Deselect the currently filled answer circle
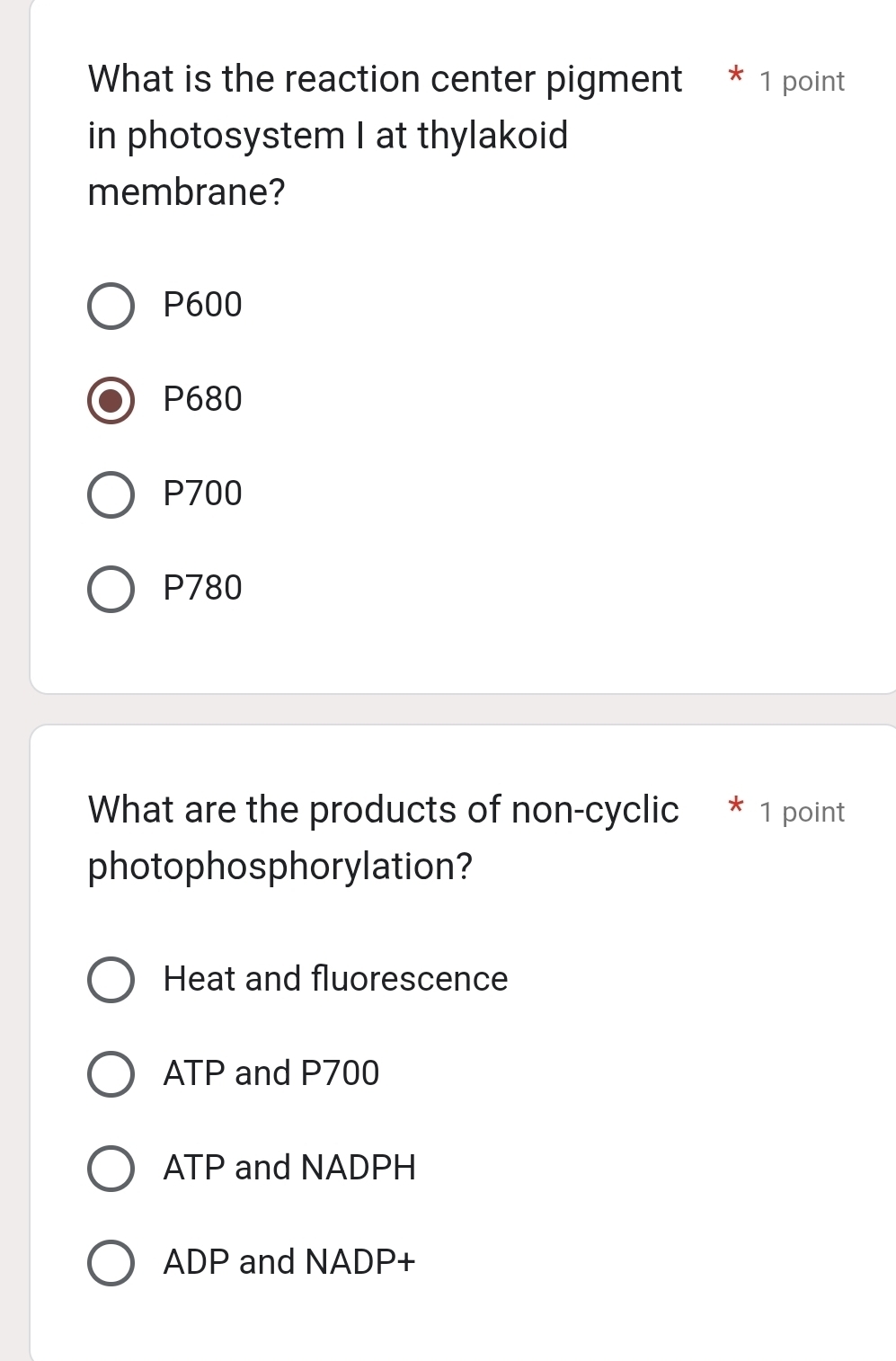Screen dimensions: 896x1361 tap(111, 399)
